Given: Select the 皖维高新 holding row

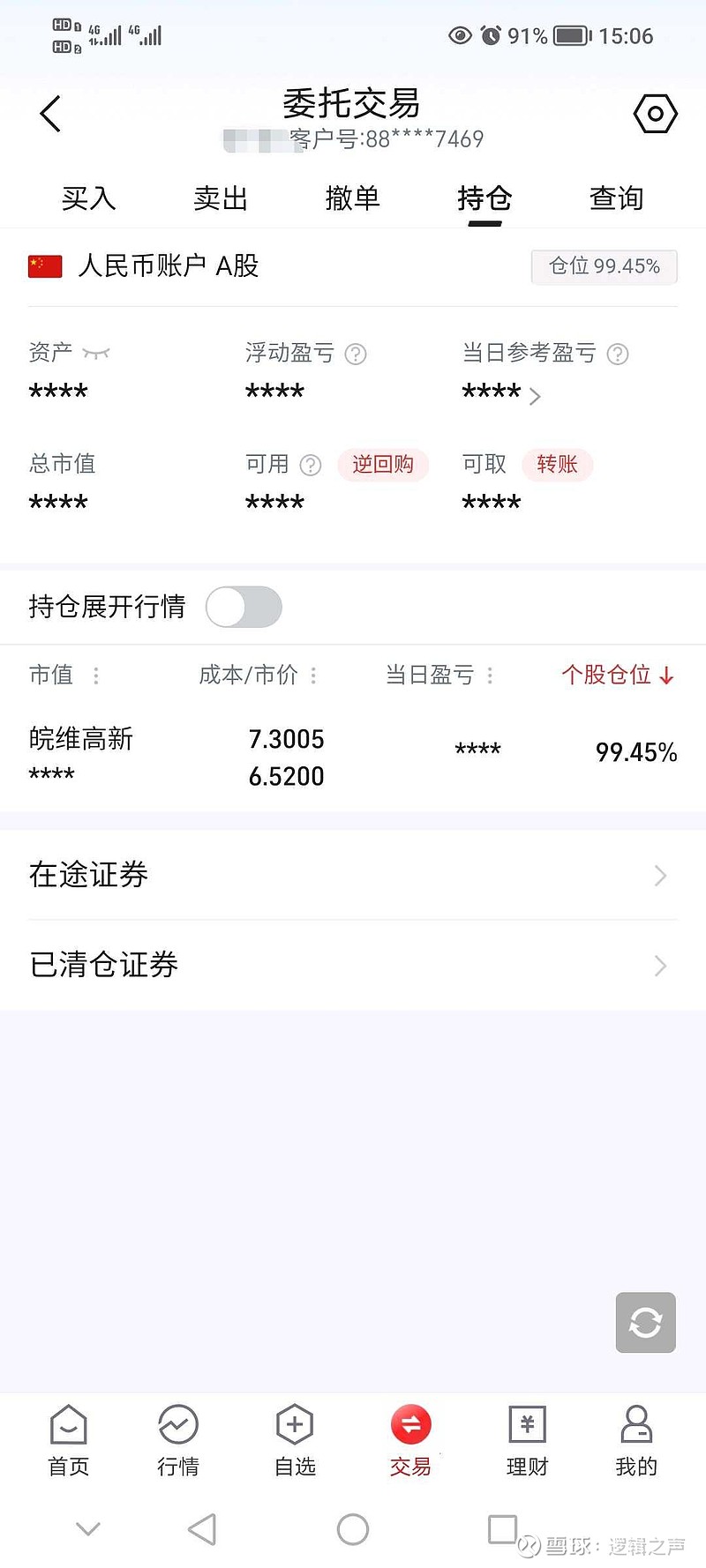Looking at the screenshot, I should tap(265, 754).
